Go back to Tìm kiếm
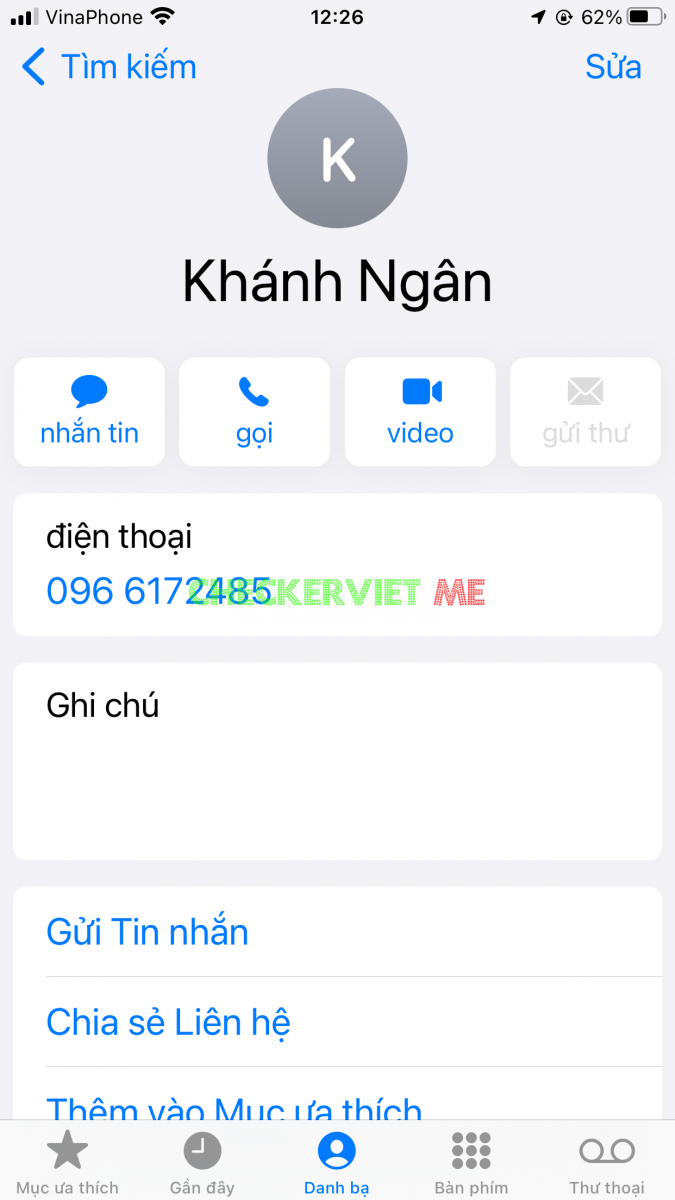 click(x=108, y=67)
